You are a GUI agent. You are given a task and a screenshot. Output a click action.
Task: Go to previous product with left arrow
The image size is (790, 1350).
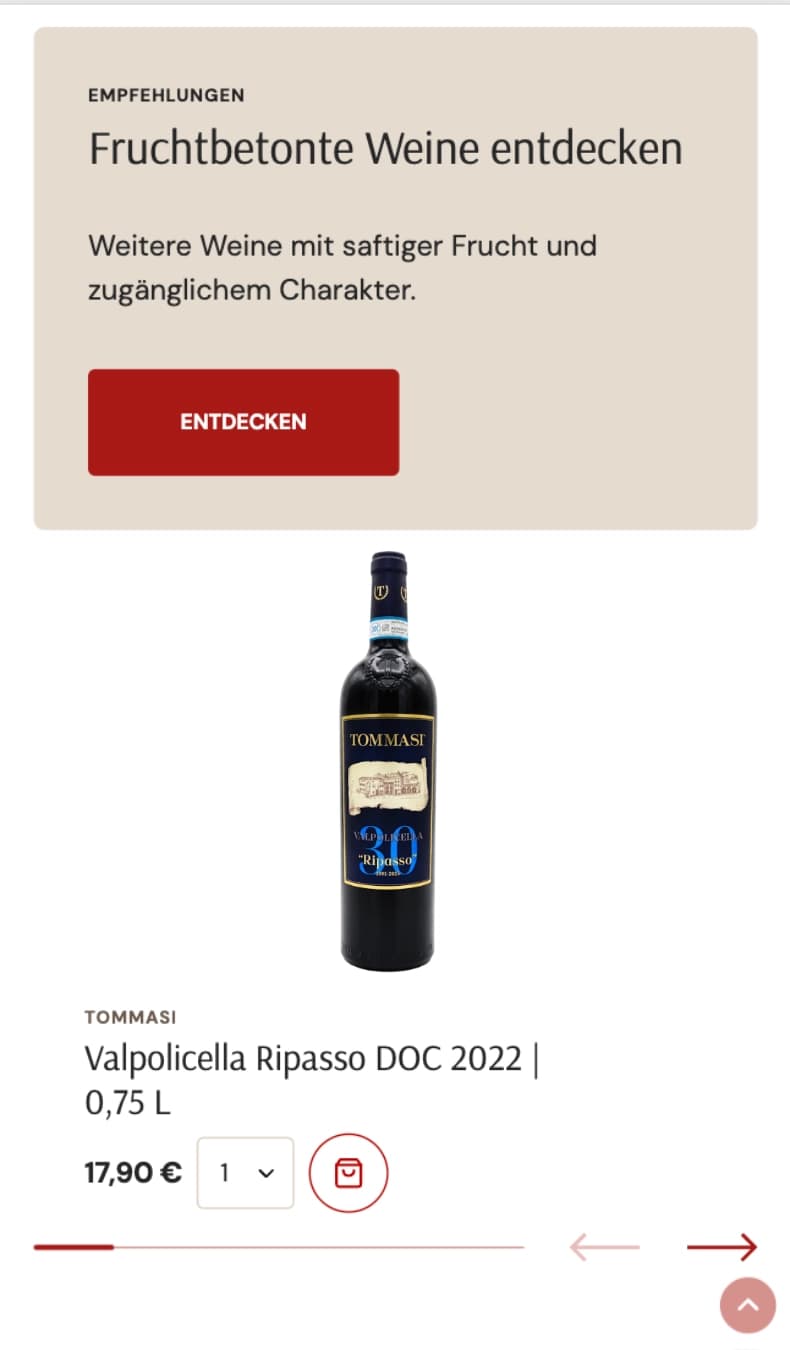click(x=604, y=1247)
